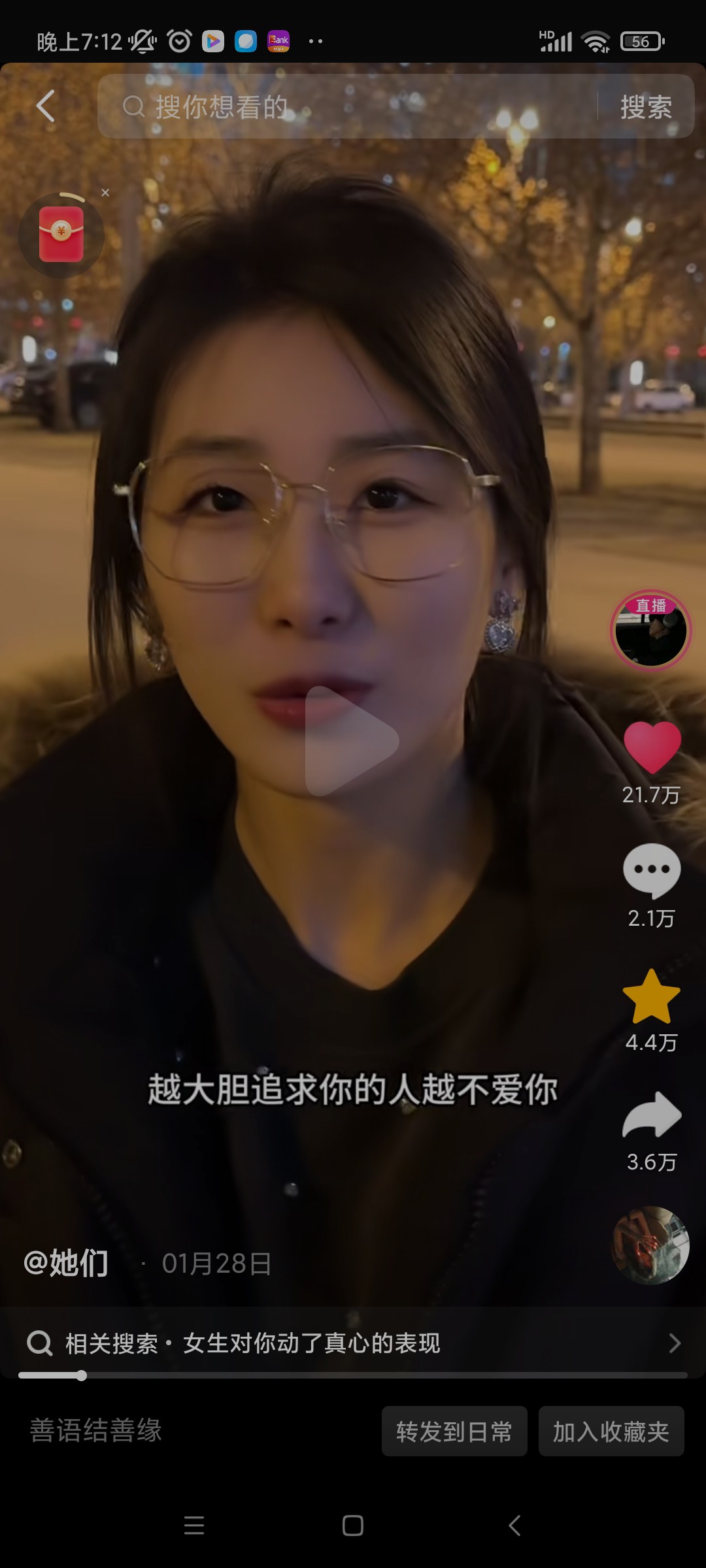This screenshot has height=1568, width=706.
Task: Tap 转发到日常 button
Action: point(454,1431)
